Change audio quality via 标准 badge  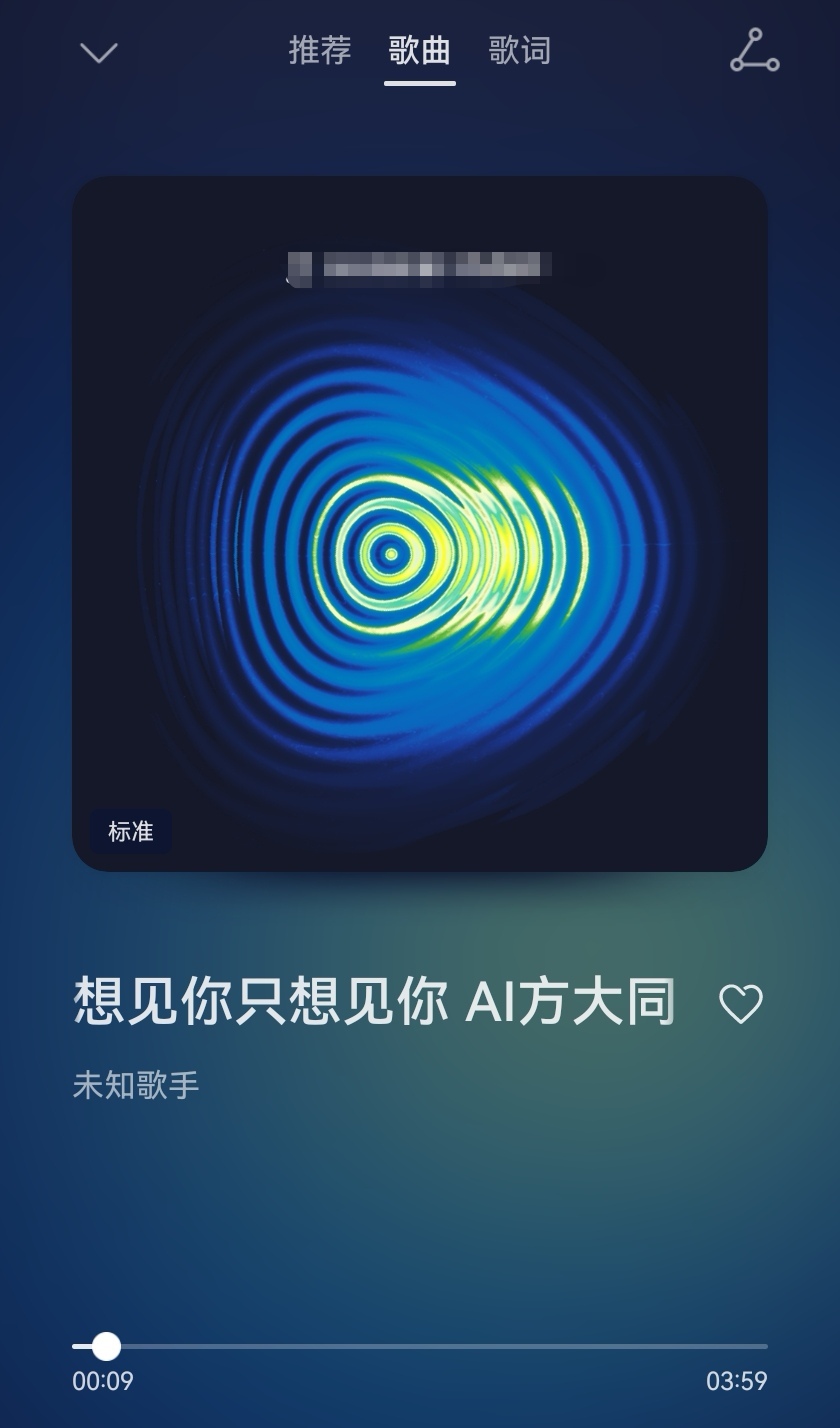(131, 831)
